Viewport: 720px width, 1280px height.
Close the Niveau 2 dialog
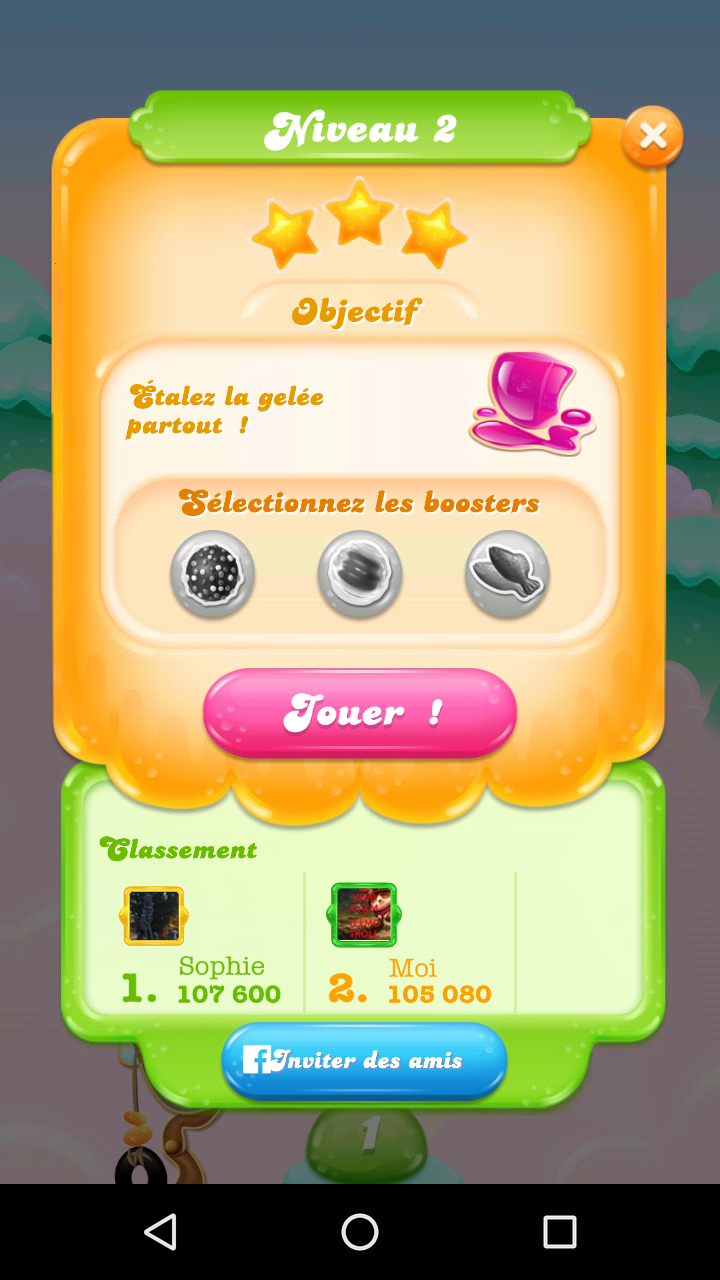click(x=652, y=136)
